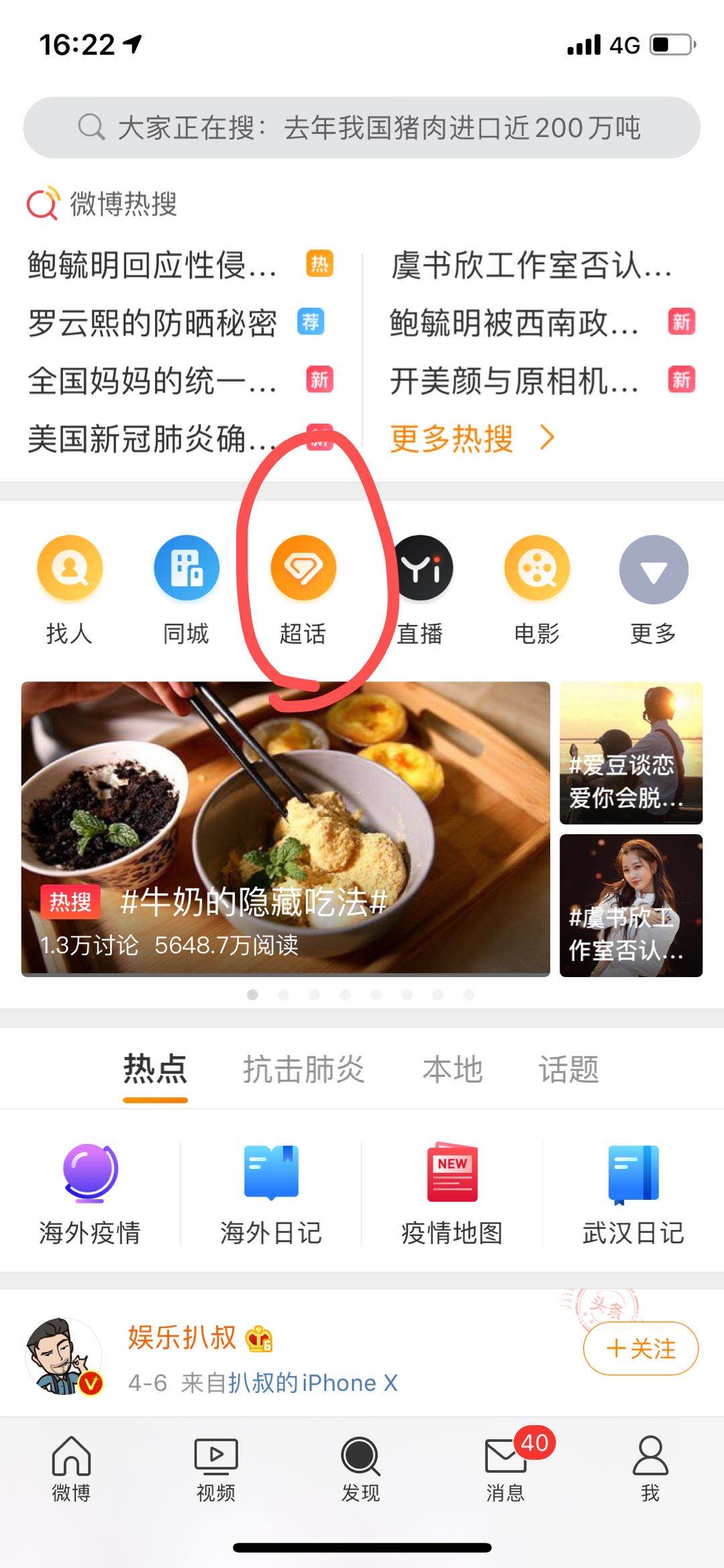Tap the search box at the top

tap(362, 127)
